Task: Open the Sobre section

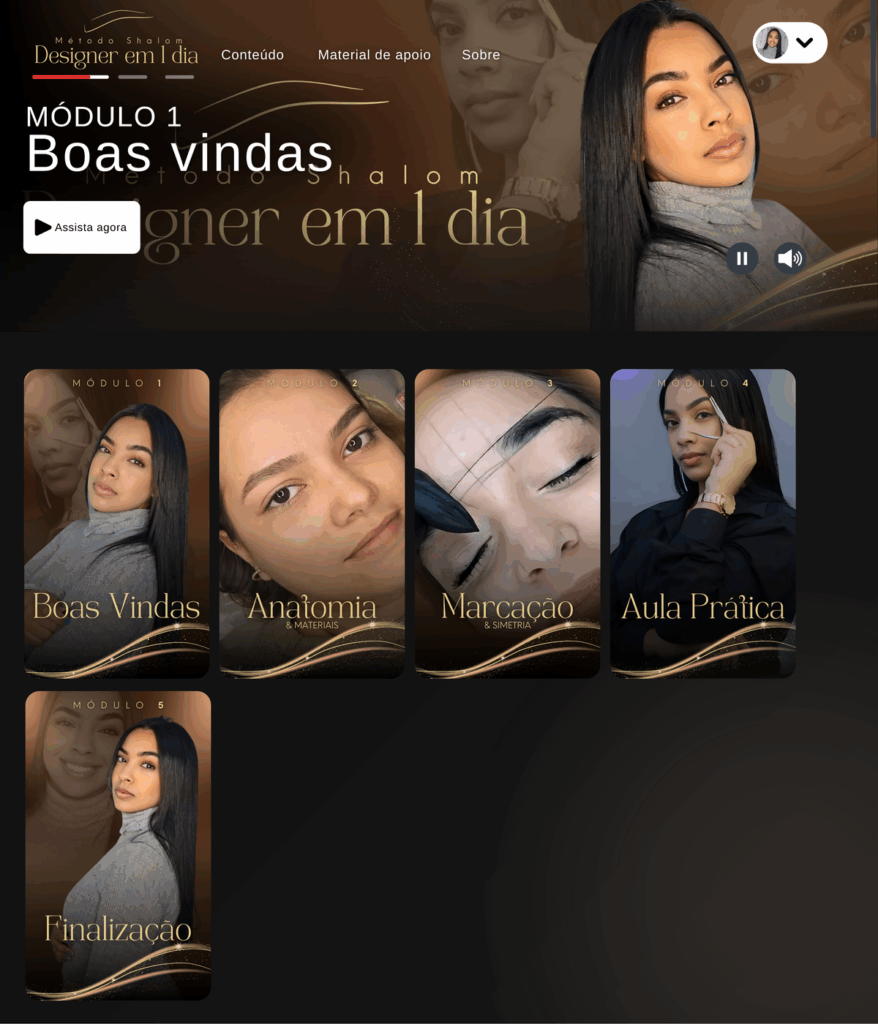Action: [481, 55]
